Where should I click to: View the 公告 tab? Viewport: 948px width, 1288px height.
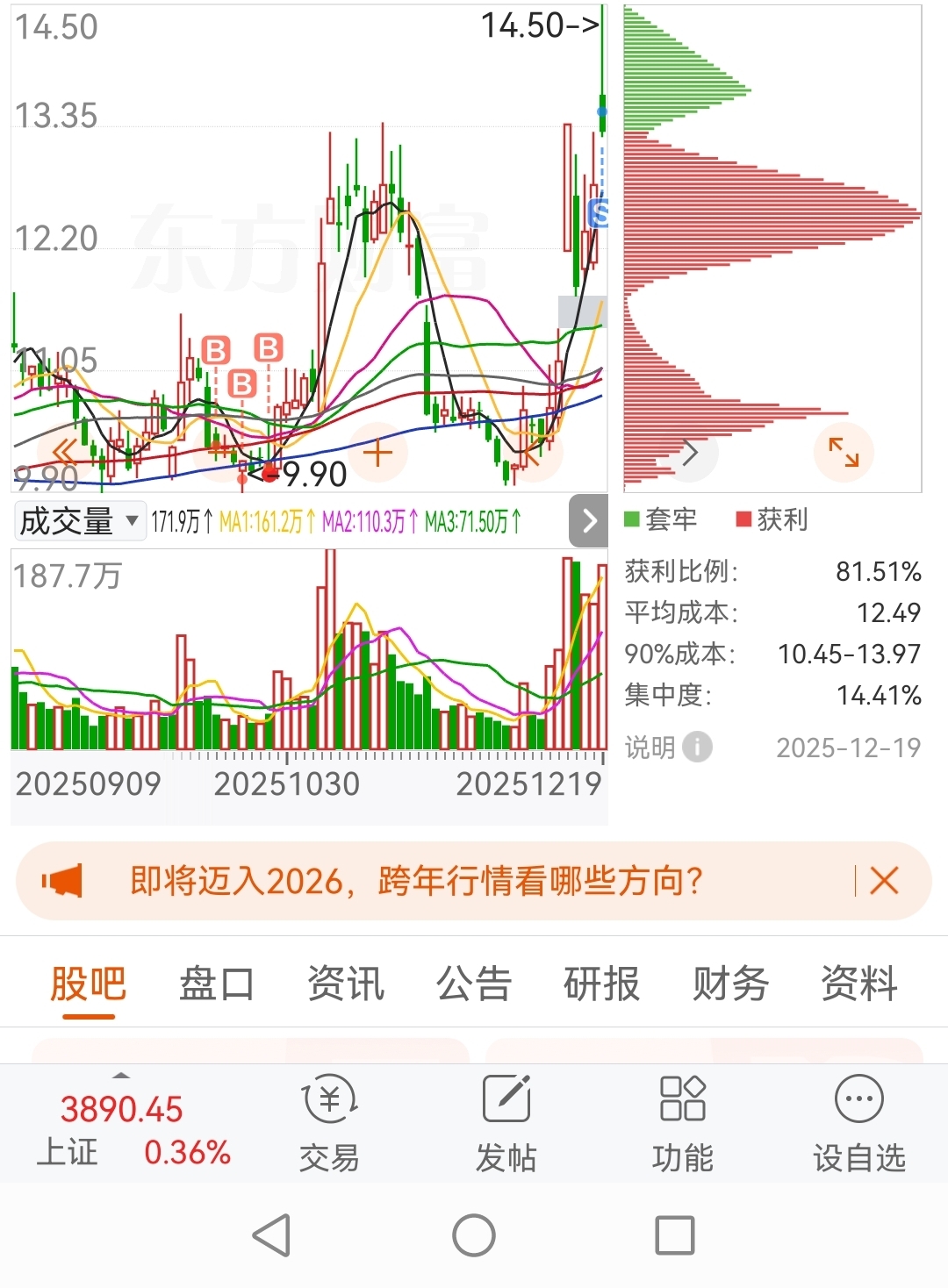[x=473, y=984]
